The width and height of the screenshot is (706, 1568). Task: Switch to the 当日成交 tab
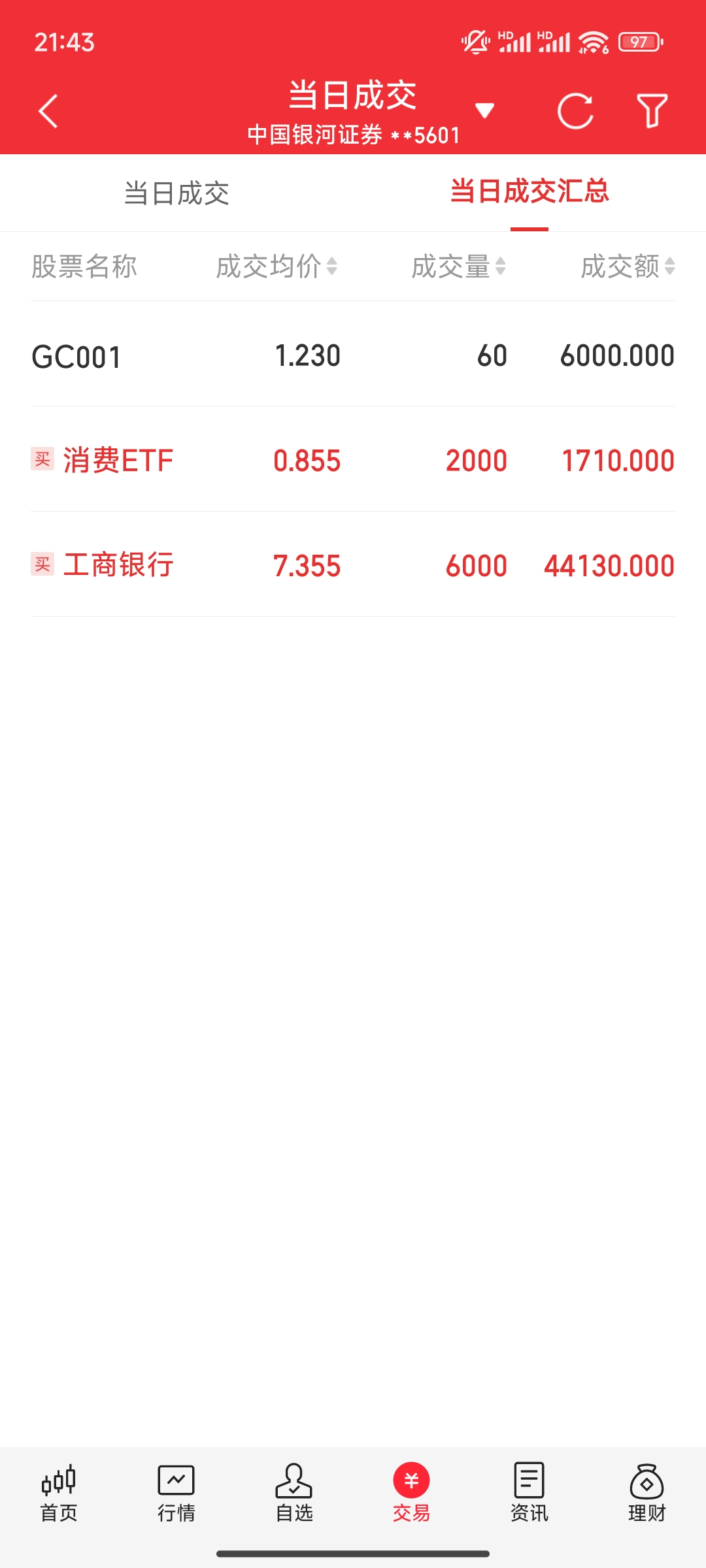[176, 193]
